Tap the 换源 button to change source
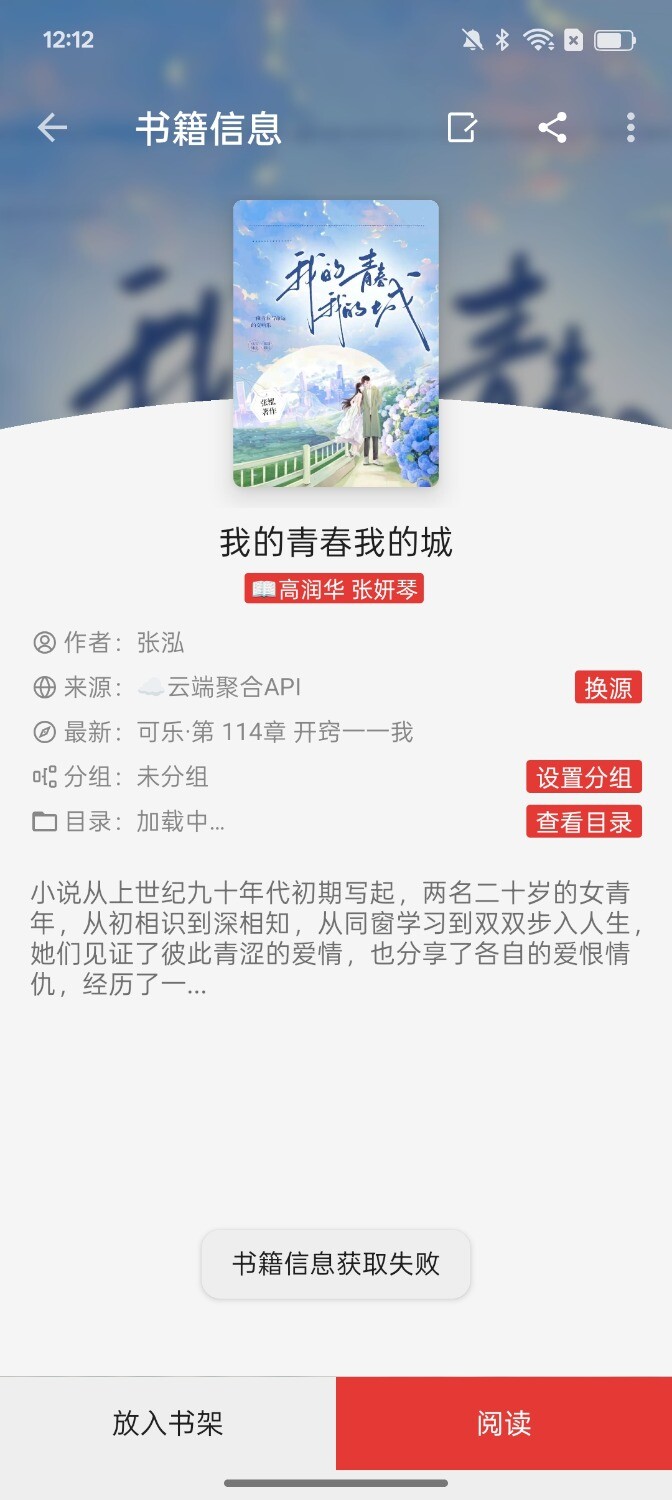 point(608,688)
